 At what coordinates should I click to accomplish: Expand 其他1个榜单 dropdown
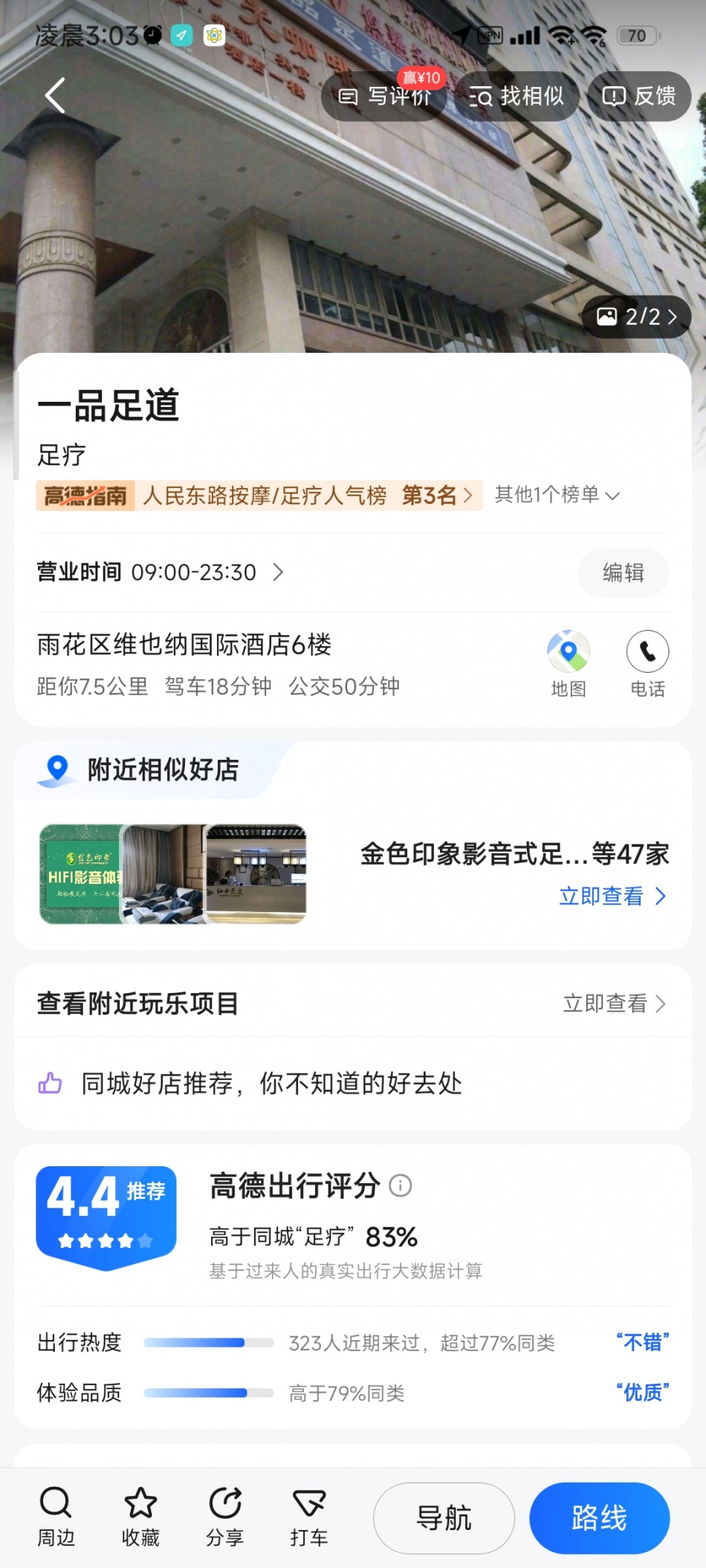tap(557, 495)
